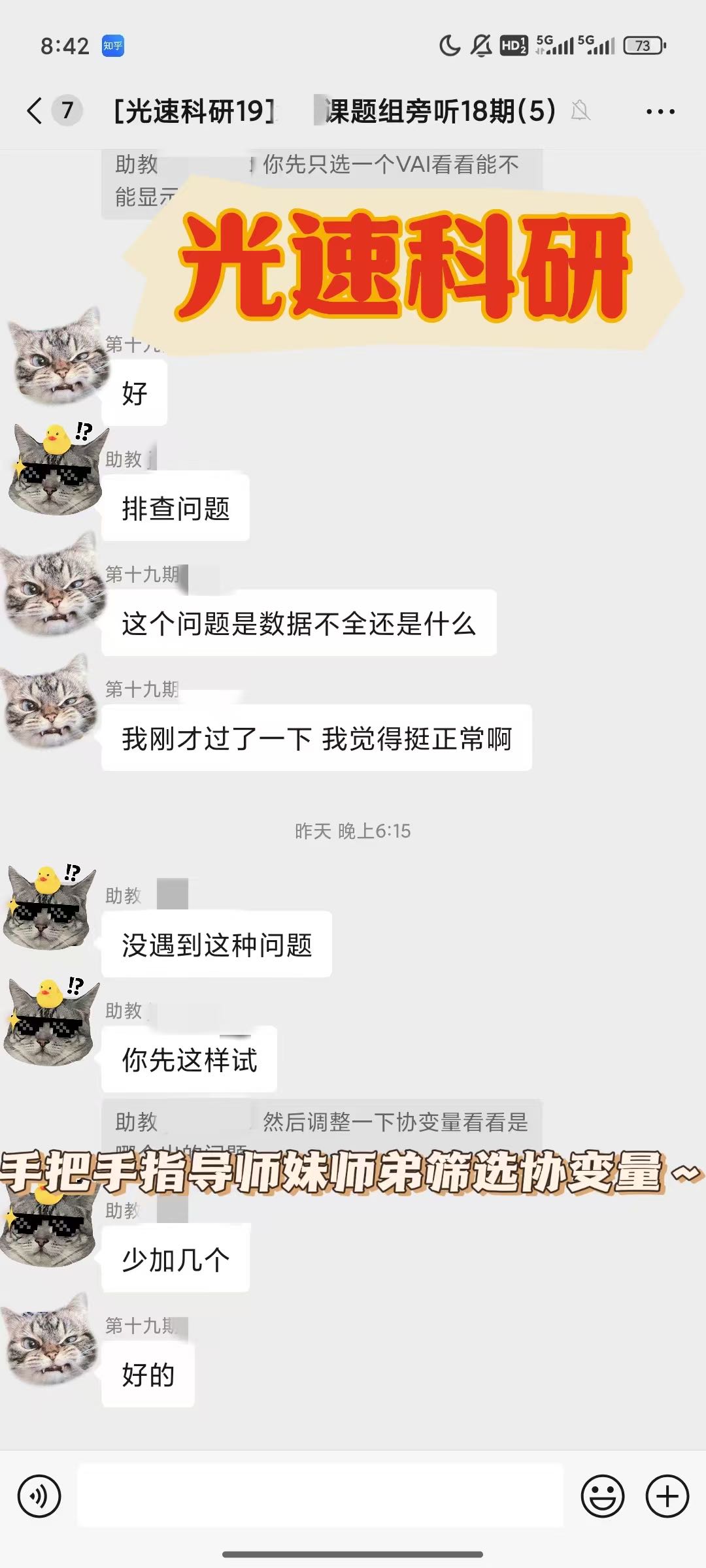Open the group chat overflow menu

pos(660,112)
